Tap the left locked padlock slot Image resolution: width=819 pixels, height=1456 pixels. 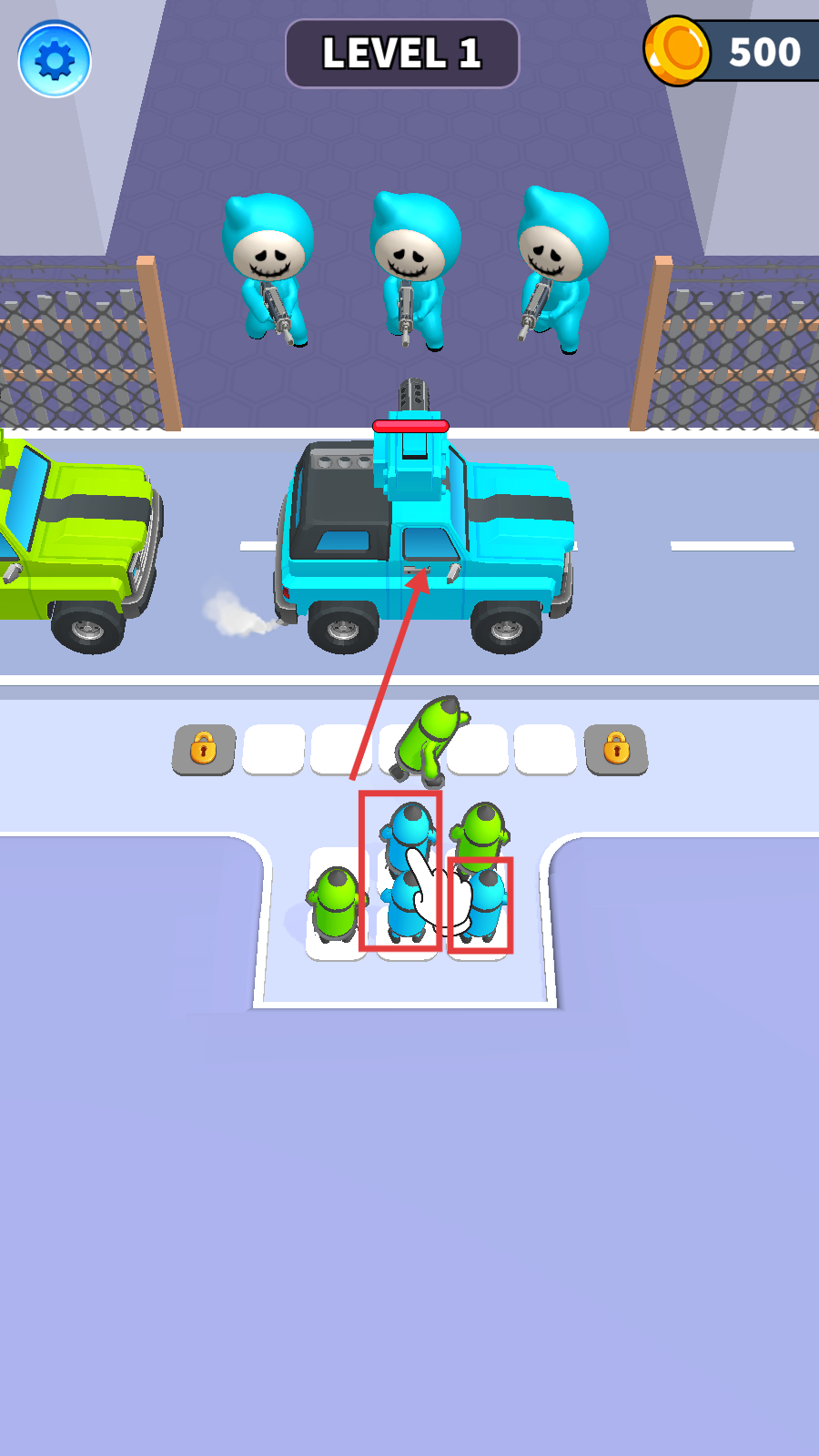[x=204, y=750]
